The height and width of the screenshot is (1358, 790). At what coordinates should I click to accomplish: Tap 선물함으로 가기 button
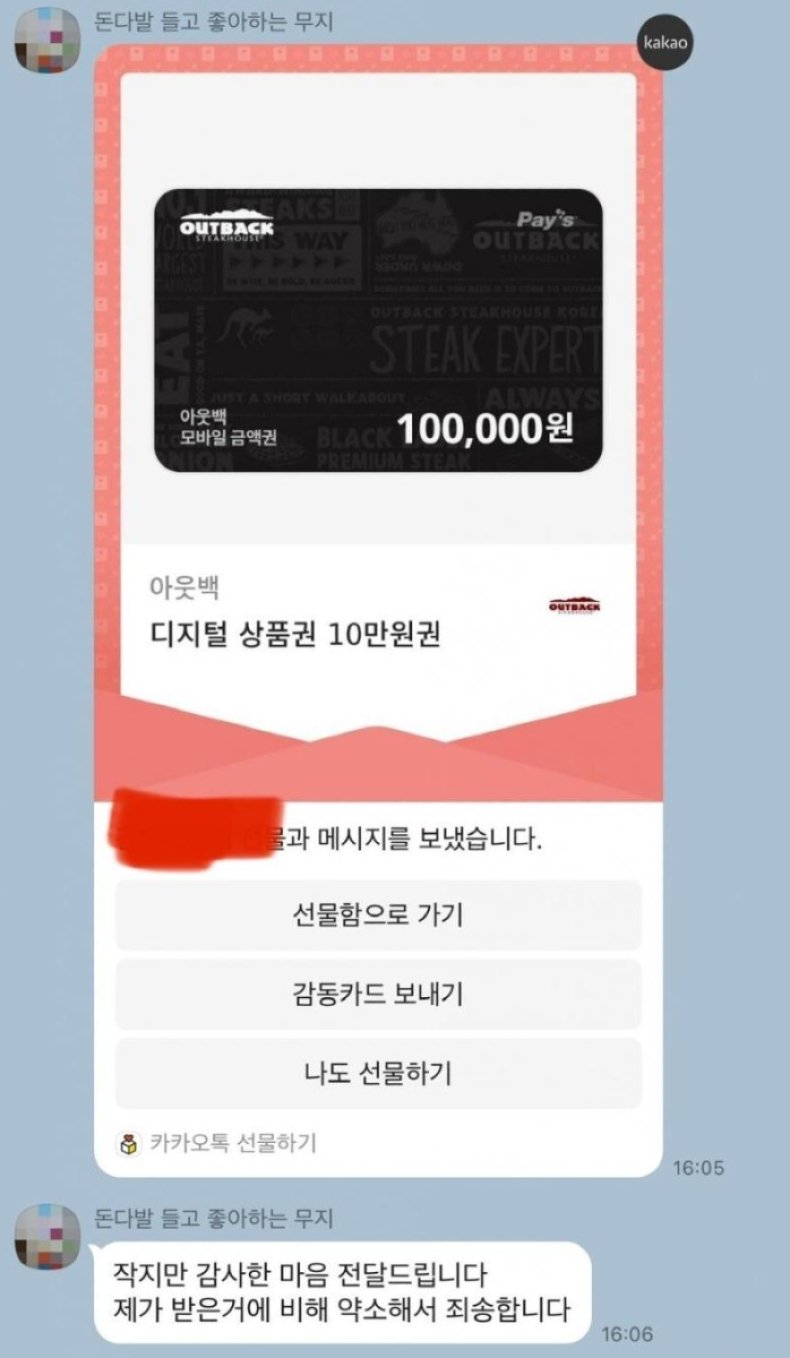[x=378, y=915]
